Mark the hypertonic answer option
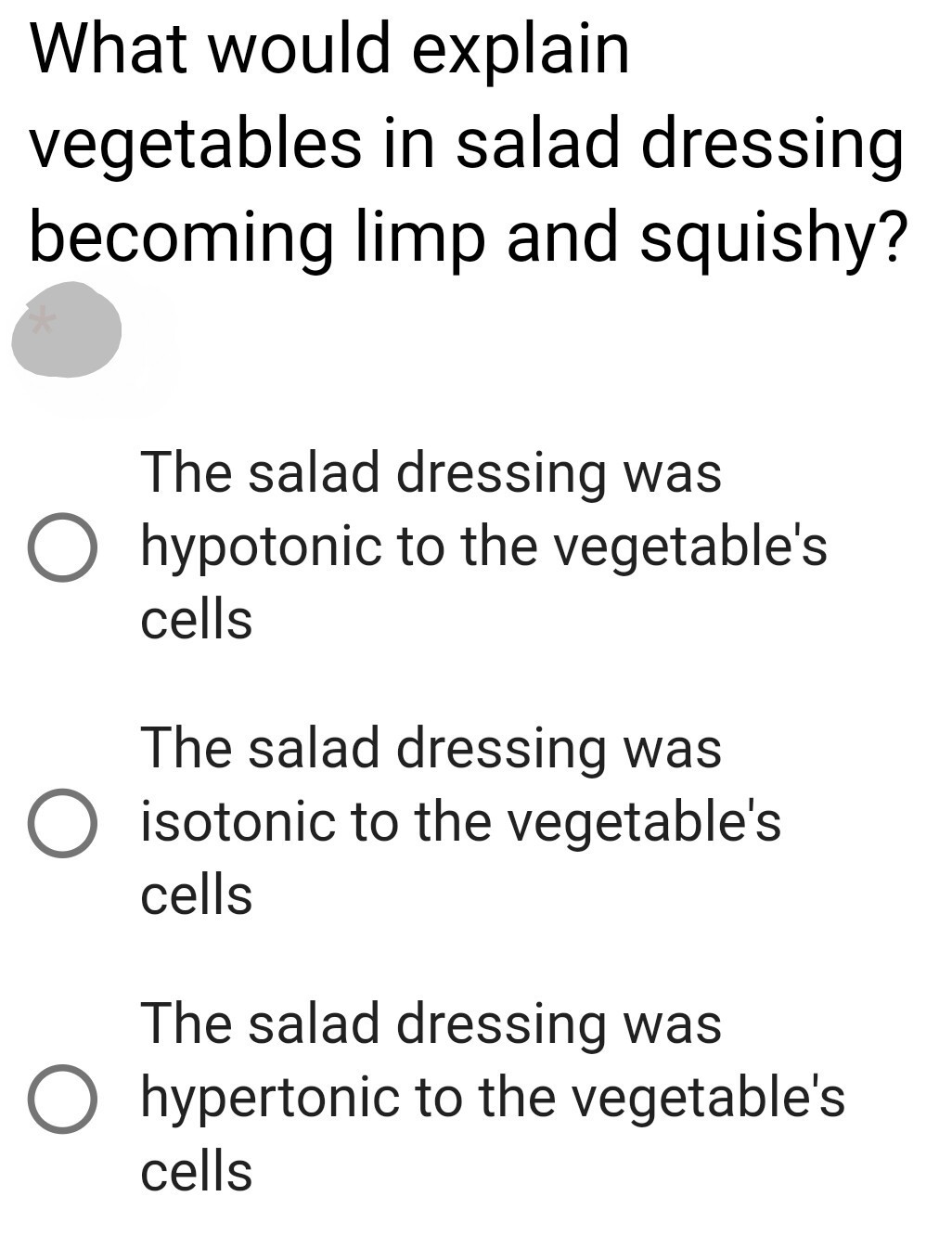This screenshot has height=1248, width=952. (x=62, y=1098)
